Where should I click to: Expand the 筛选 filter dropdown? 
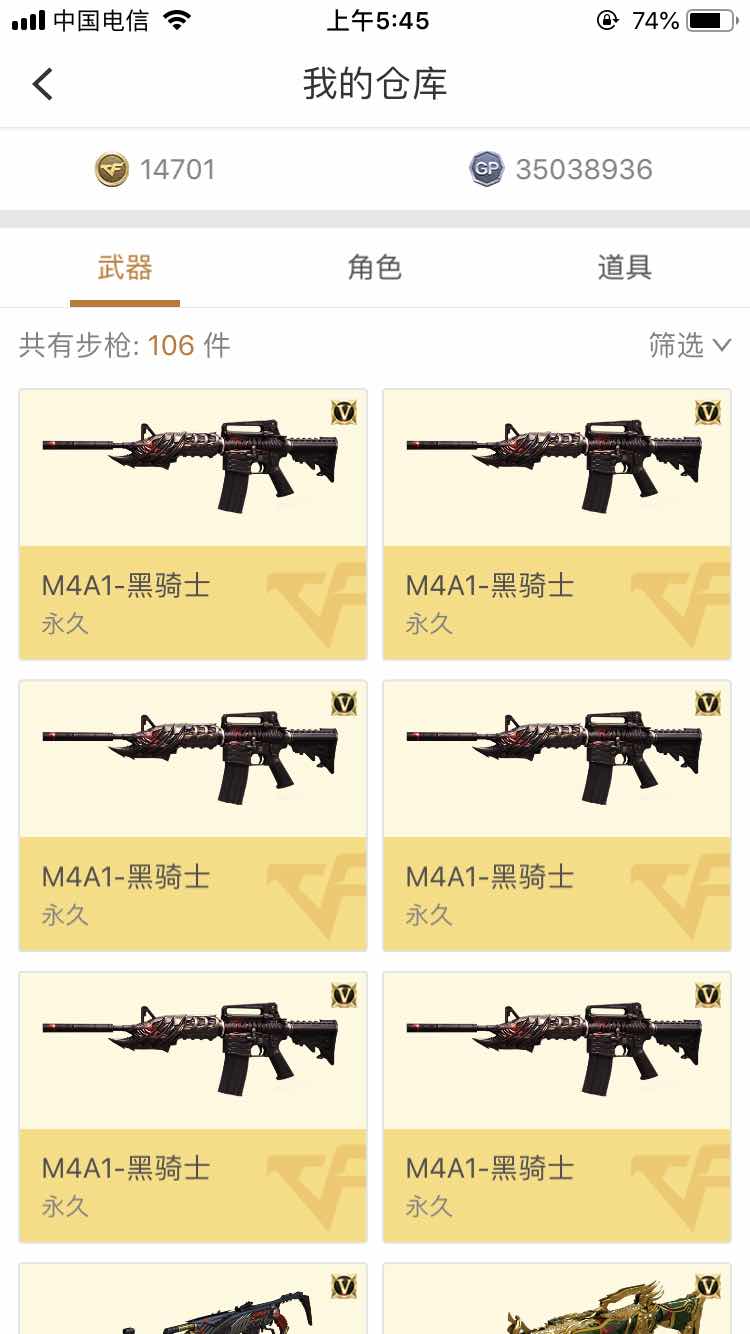pos(690,346)
